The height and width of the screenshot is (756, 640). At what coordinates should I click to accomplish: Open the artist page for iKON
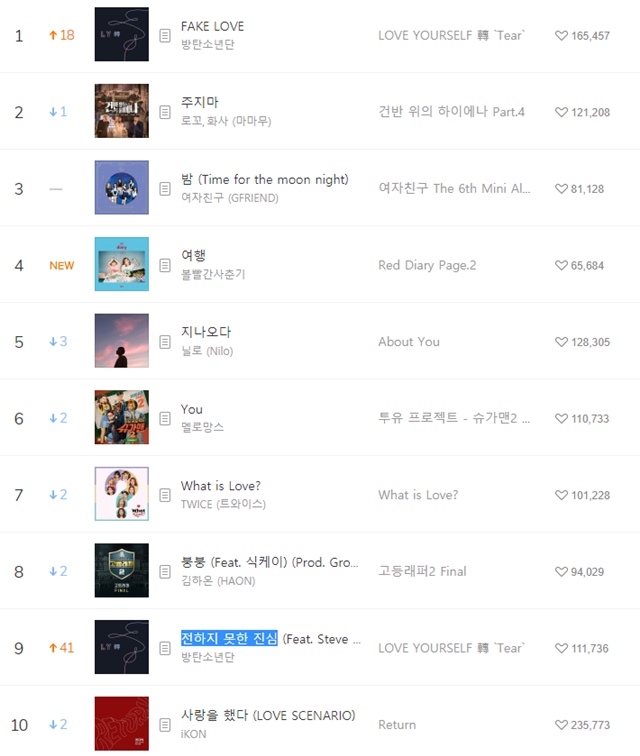tap(195, 732)
